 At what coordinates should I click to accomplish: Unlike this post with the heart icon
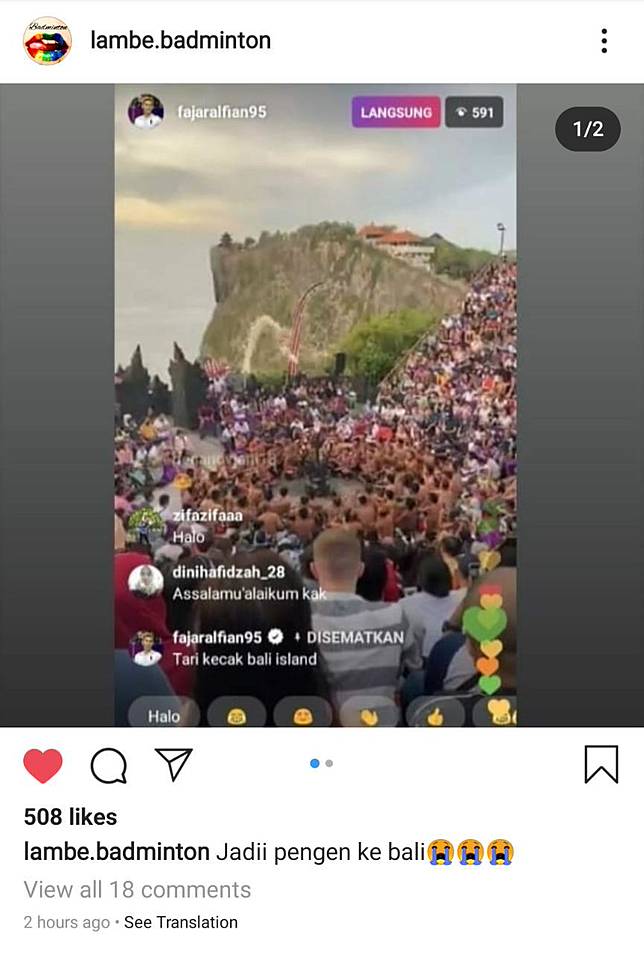[43, 766]
